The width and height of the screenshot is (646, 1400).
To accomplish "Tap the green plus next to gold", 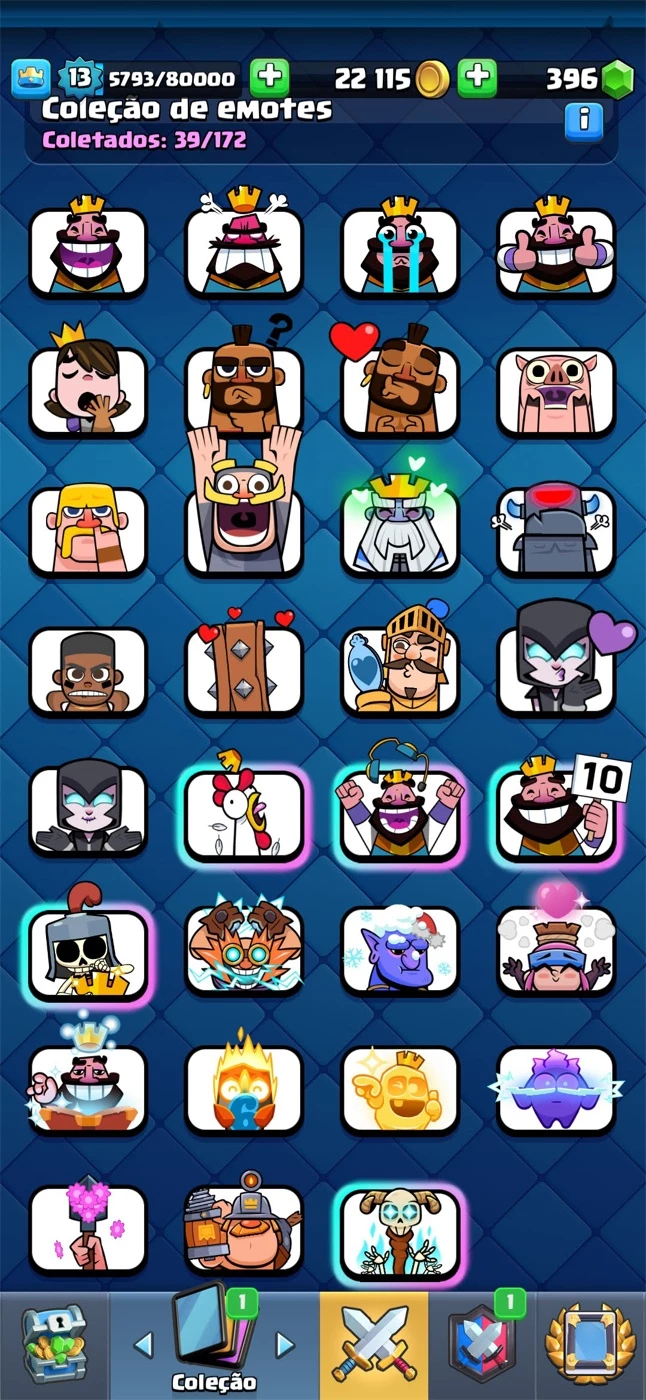I will point(478,78).
